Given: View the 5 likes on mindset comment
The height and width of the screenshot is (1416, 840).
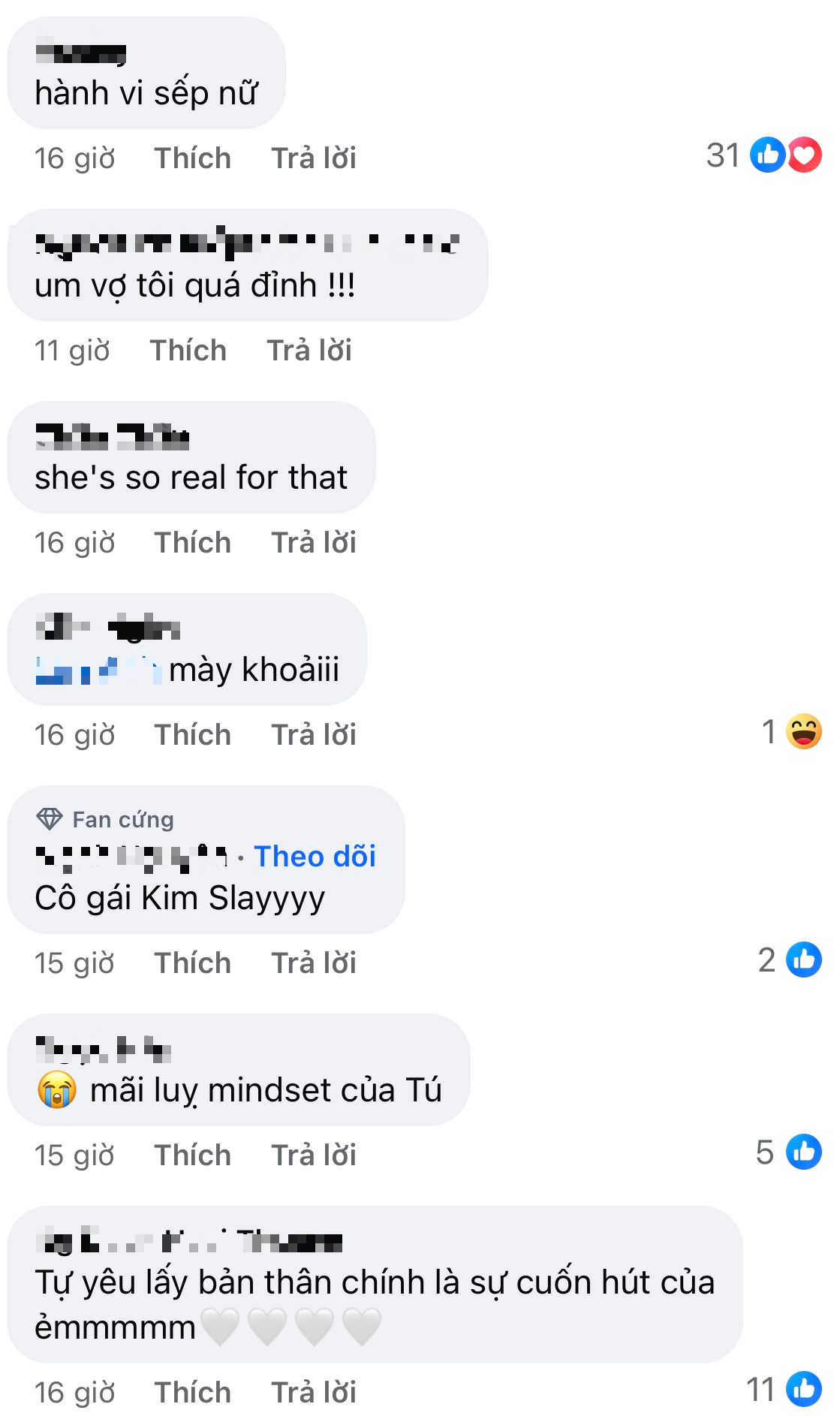Looking at the screenshot, I should pyautogui.click(x=788, y=1152).
